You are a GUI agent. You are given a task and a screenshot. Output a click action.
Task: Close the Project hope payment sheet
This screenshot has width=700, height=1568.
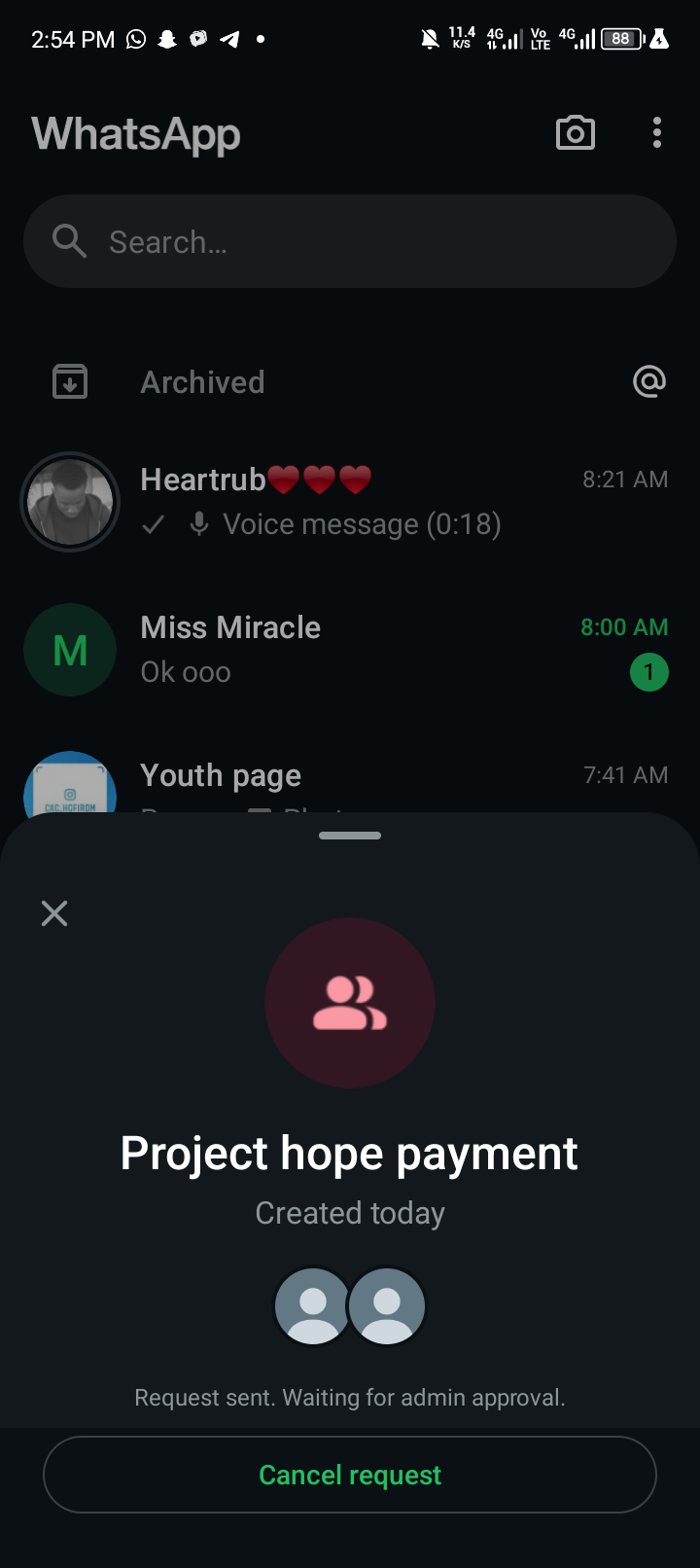click(x=54, y=912)
